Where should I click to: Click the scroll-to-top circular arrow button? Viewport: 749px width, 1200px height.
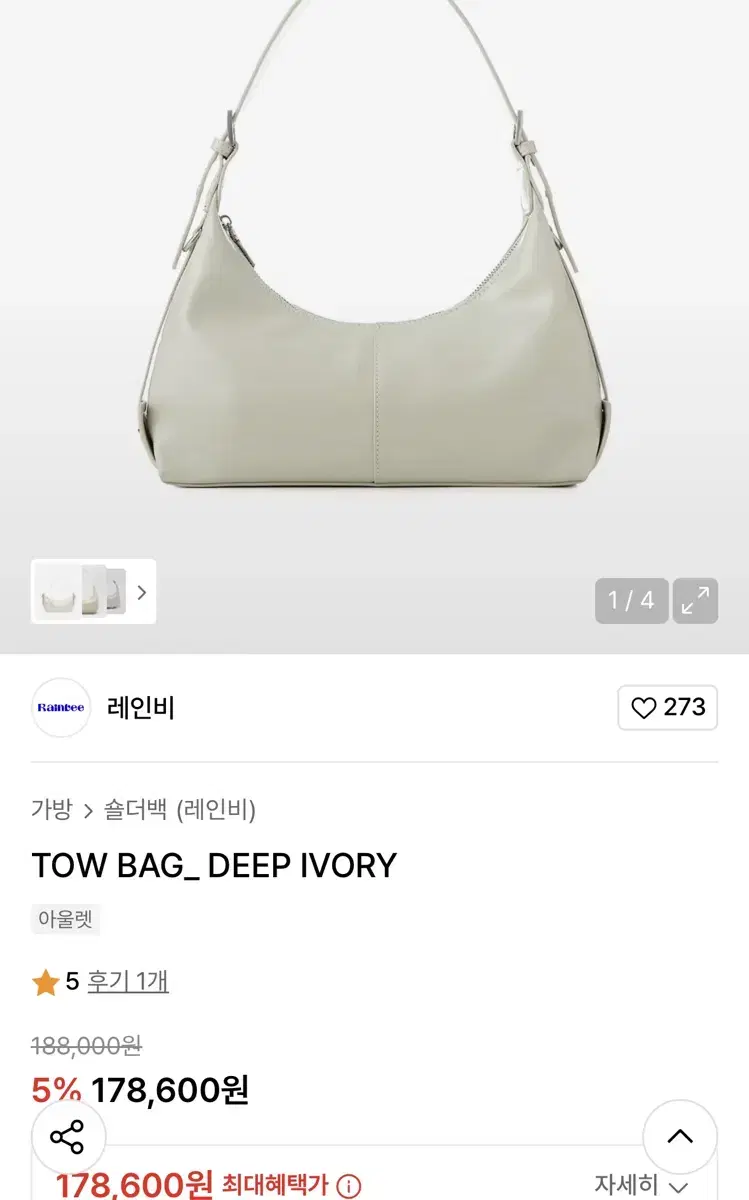(681, 1137)
